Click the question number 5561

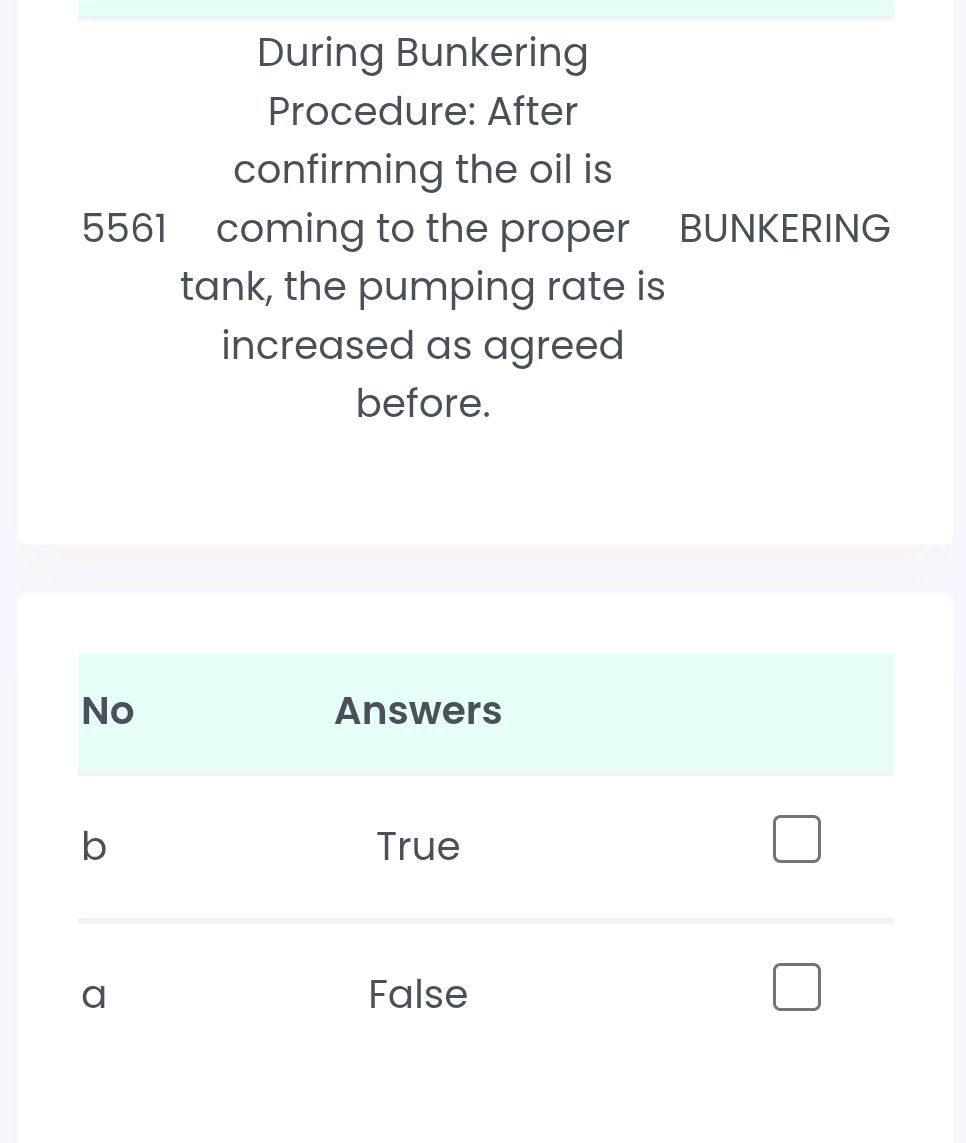point(124,228)
